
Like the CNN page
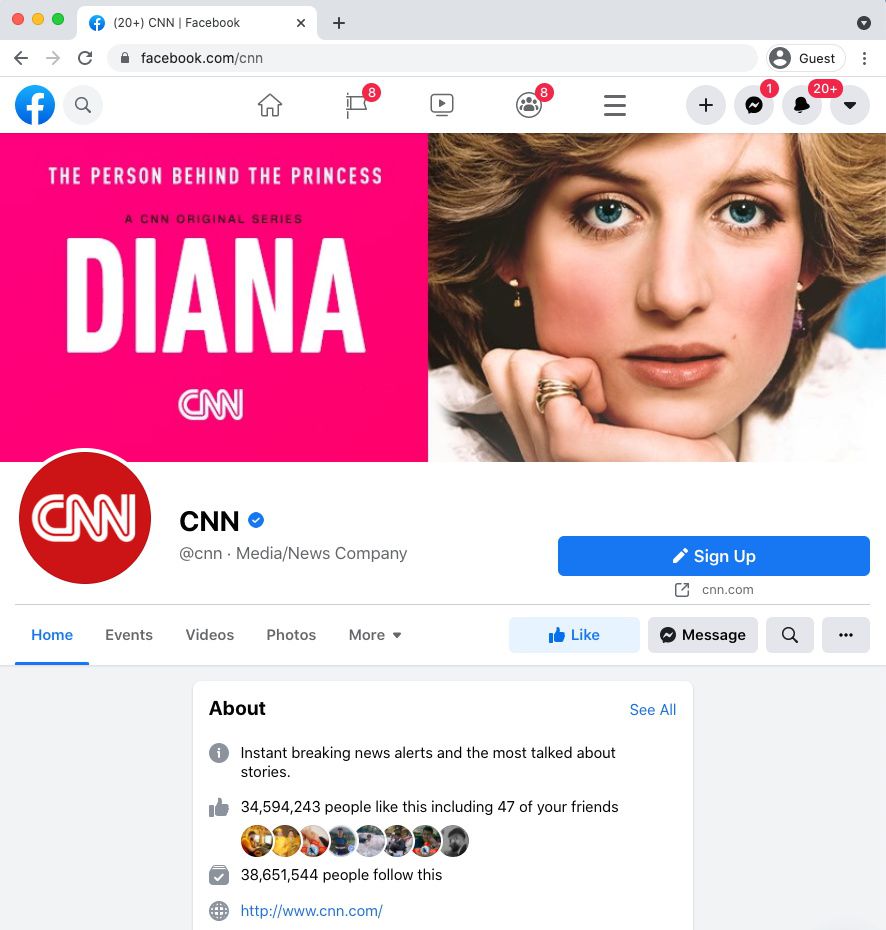pos(574,635)
